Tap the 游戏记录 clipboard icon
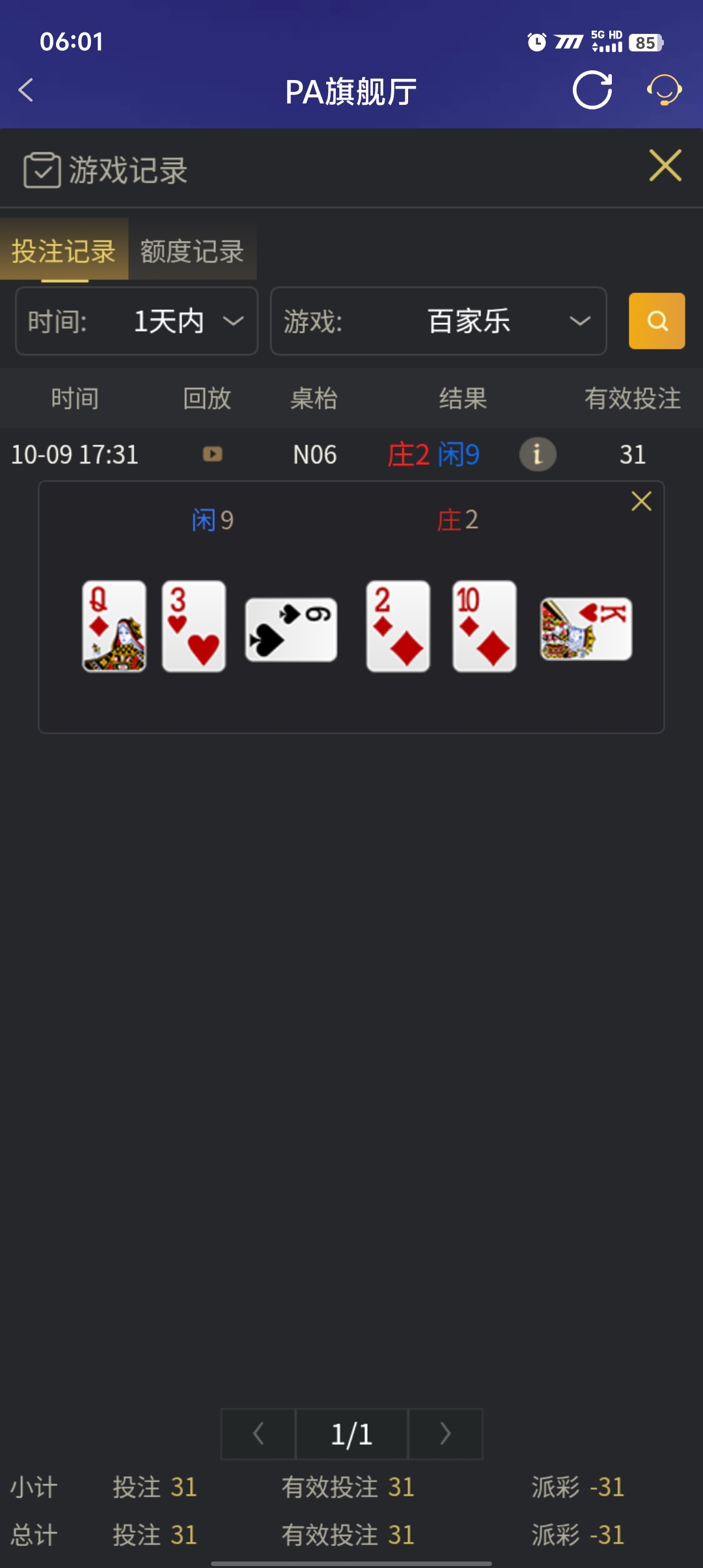The height and width of the screenshot is (1568, 703). (x=42, y=169)
